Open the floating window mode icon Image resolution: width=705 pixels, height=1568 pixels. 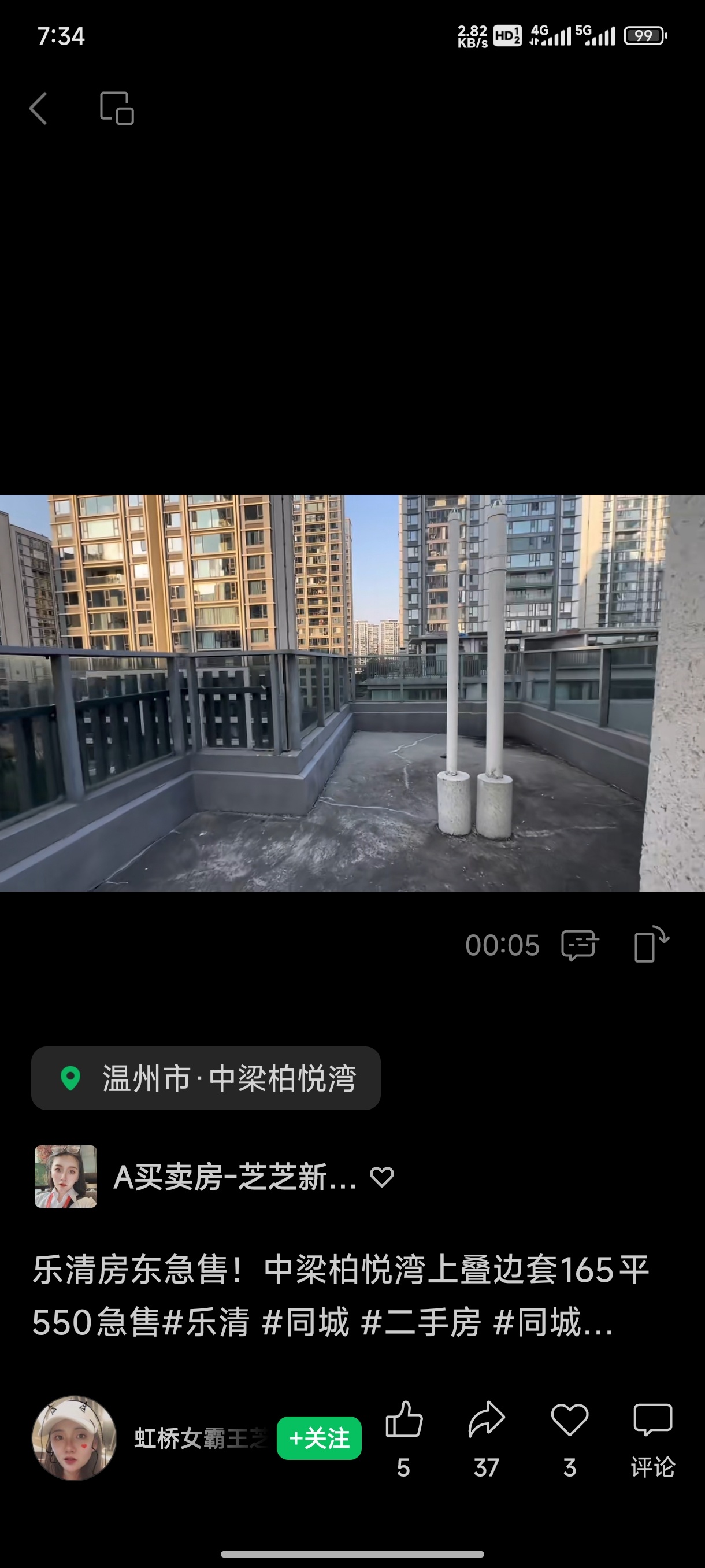pos(116,108)
